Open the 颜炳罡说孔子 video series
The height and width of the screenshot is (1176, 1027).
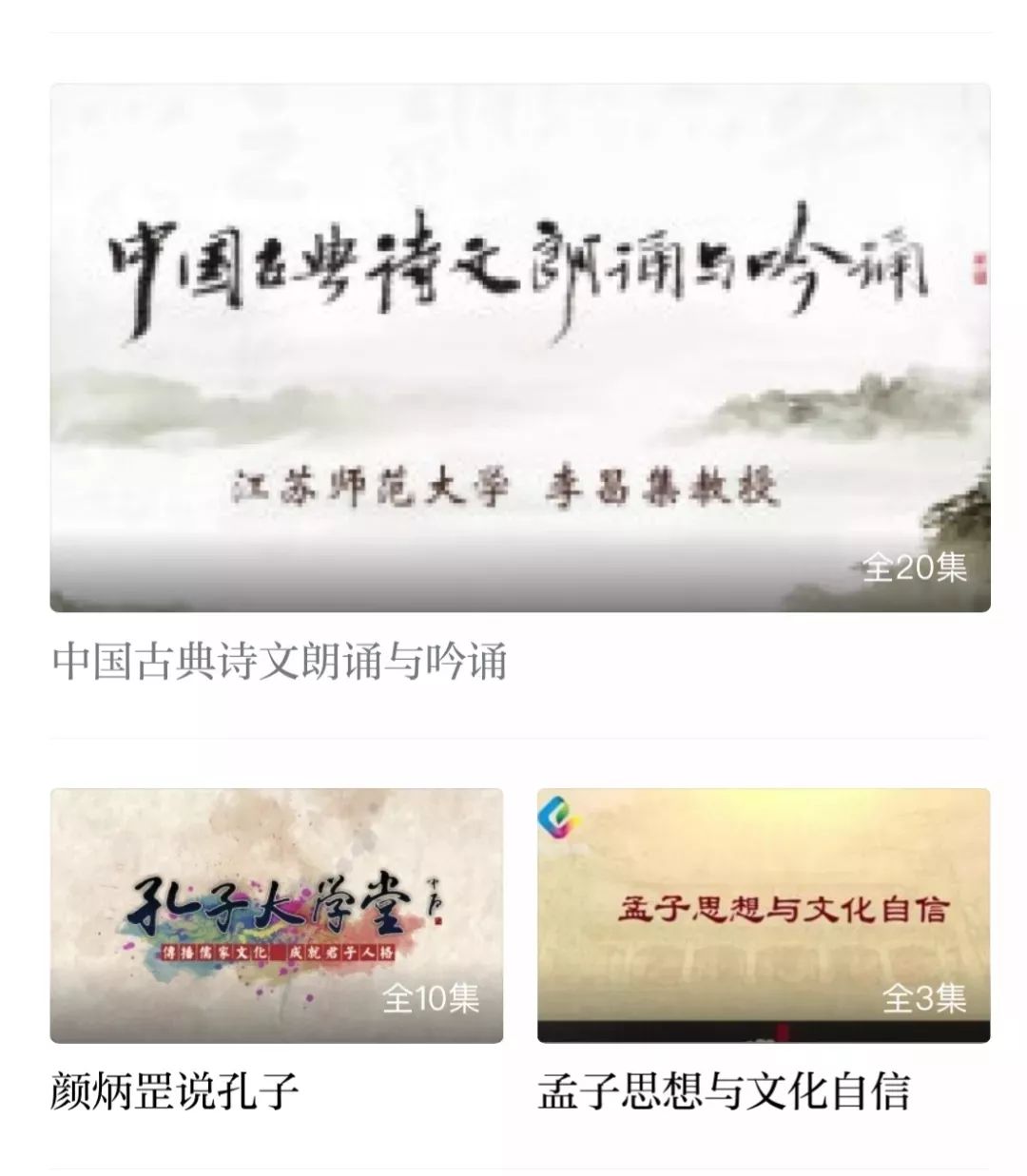pos(276,915)
